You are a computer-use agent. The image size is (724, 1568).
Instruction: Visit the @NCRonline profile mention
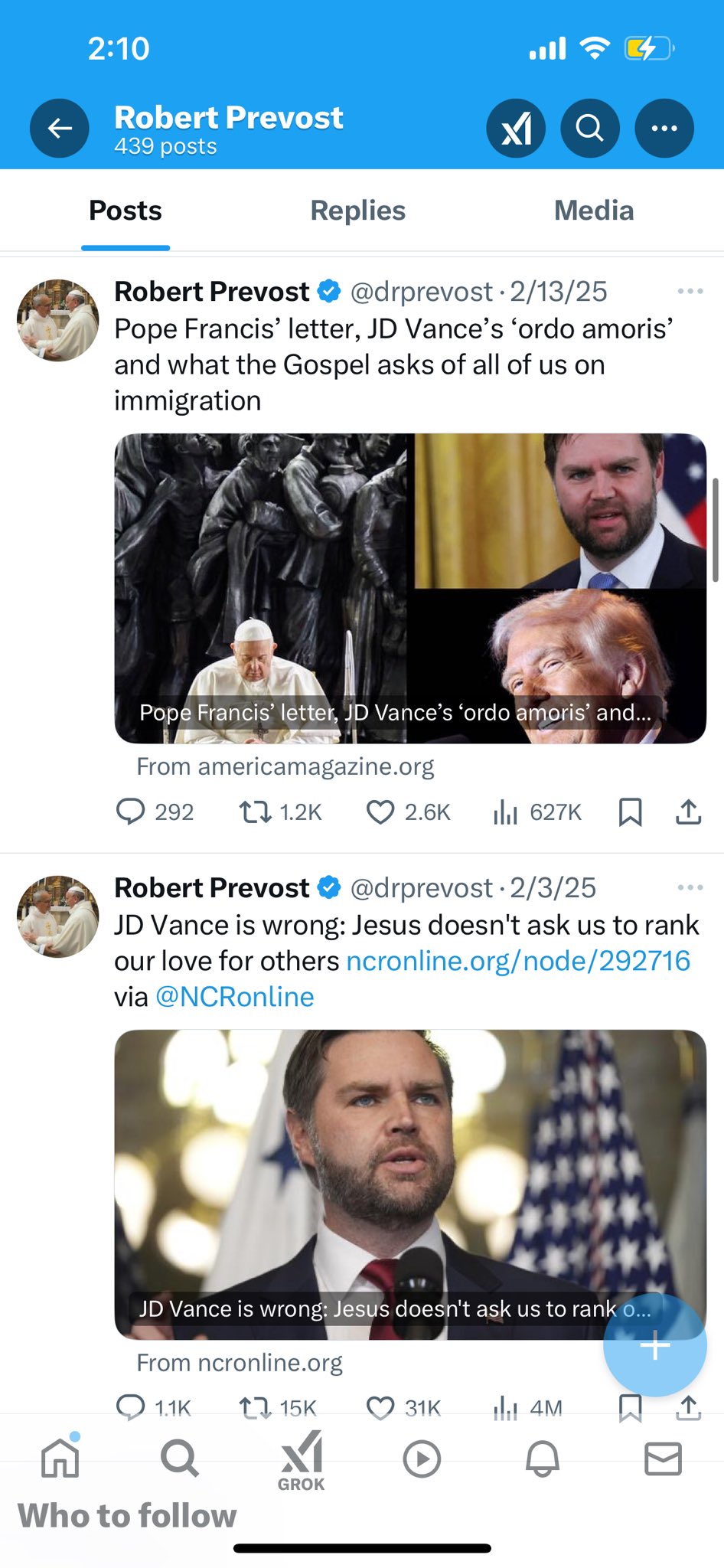(x=234, y=997)
